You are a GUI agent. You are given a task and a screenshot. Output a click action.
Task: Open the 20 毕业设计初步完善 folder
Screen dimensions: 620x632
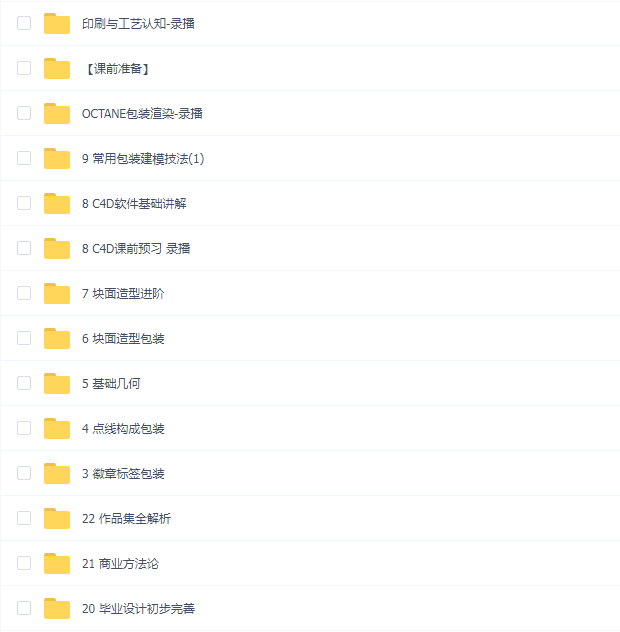[138, 608]
